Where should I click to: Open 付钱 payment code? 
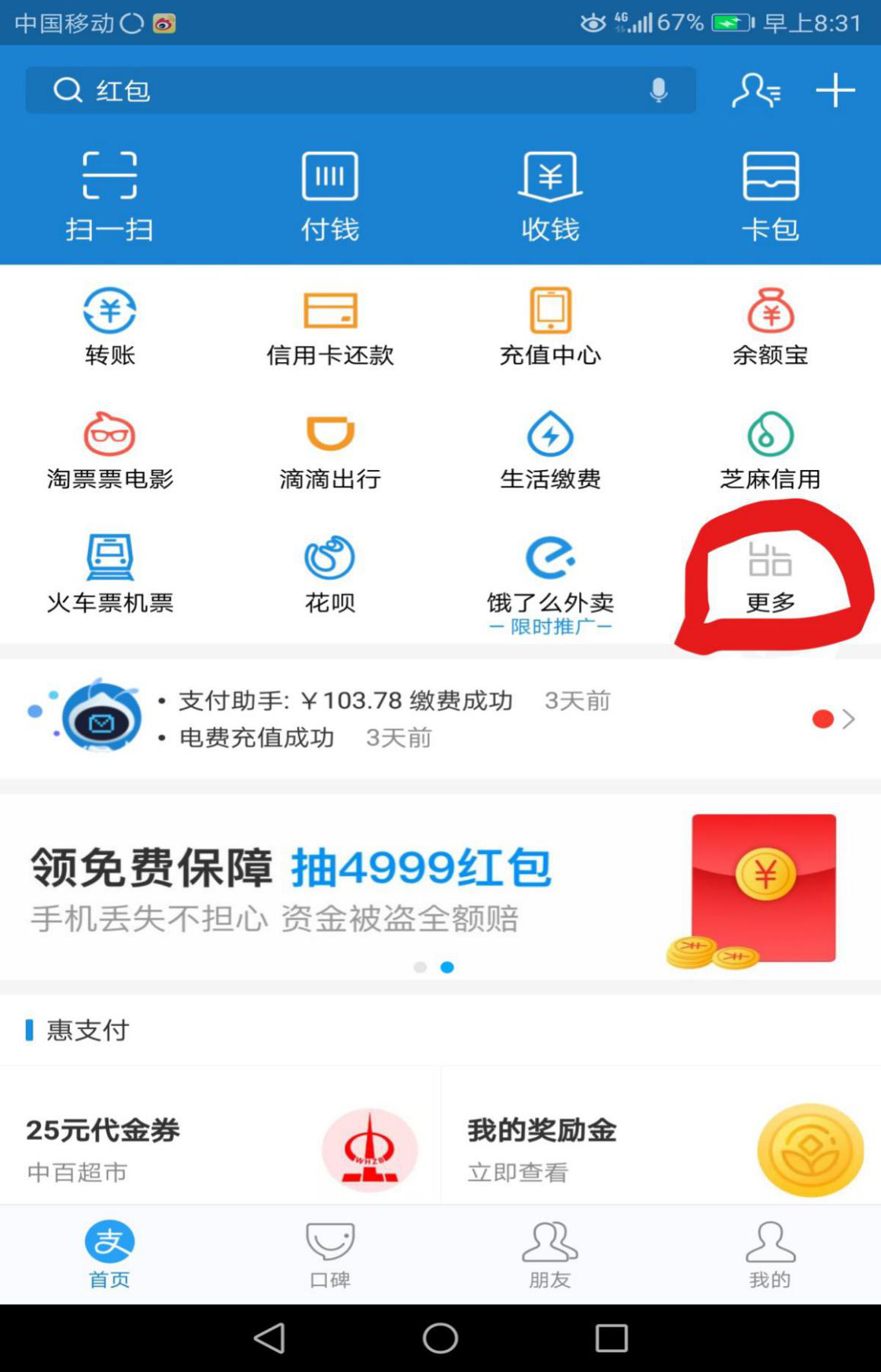click(x=329, y=195)
